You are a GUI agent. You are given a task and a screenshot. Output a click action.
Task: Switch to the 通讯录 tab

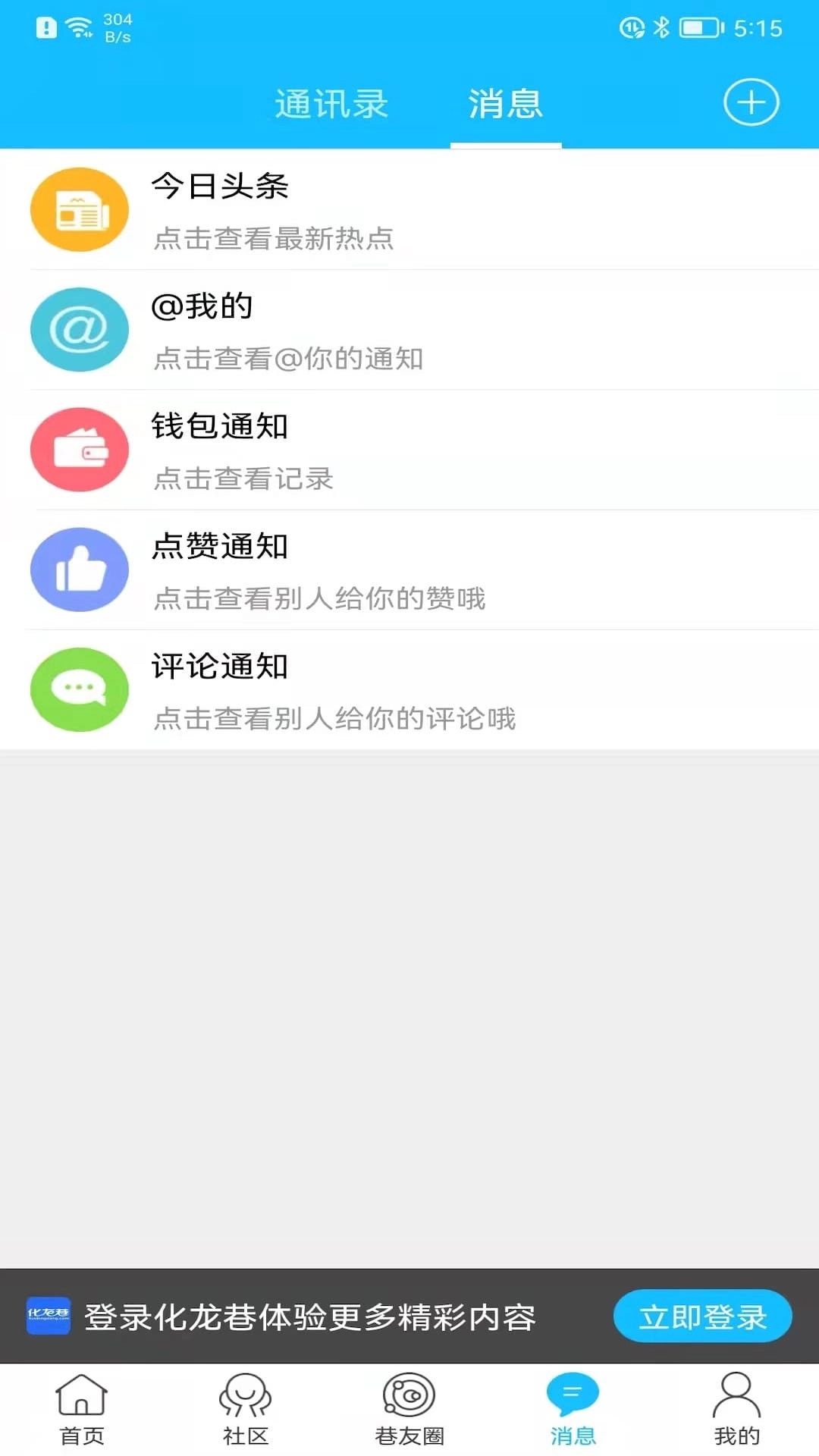pos(332,105)
